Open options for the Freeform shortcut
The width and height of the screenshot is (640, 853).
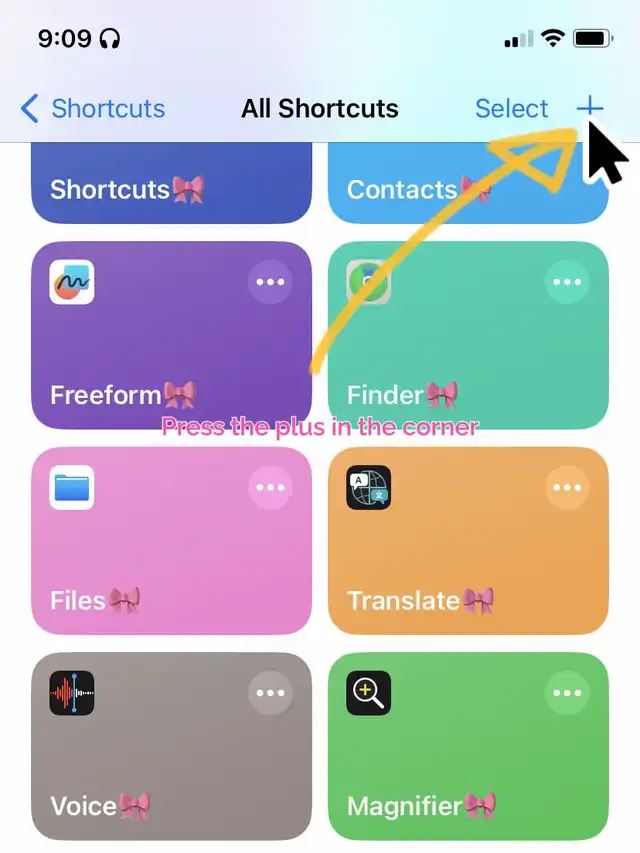270,283
